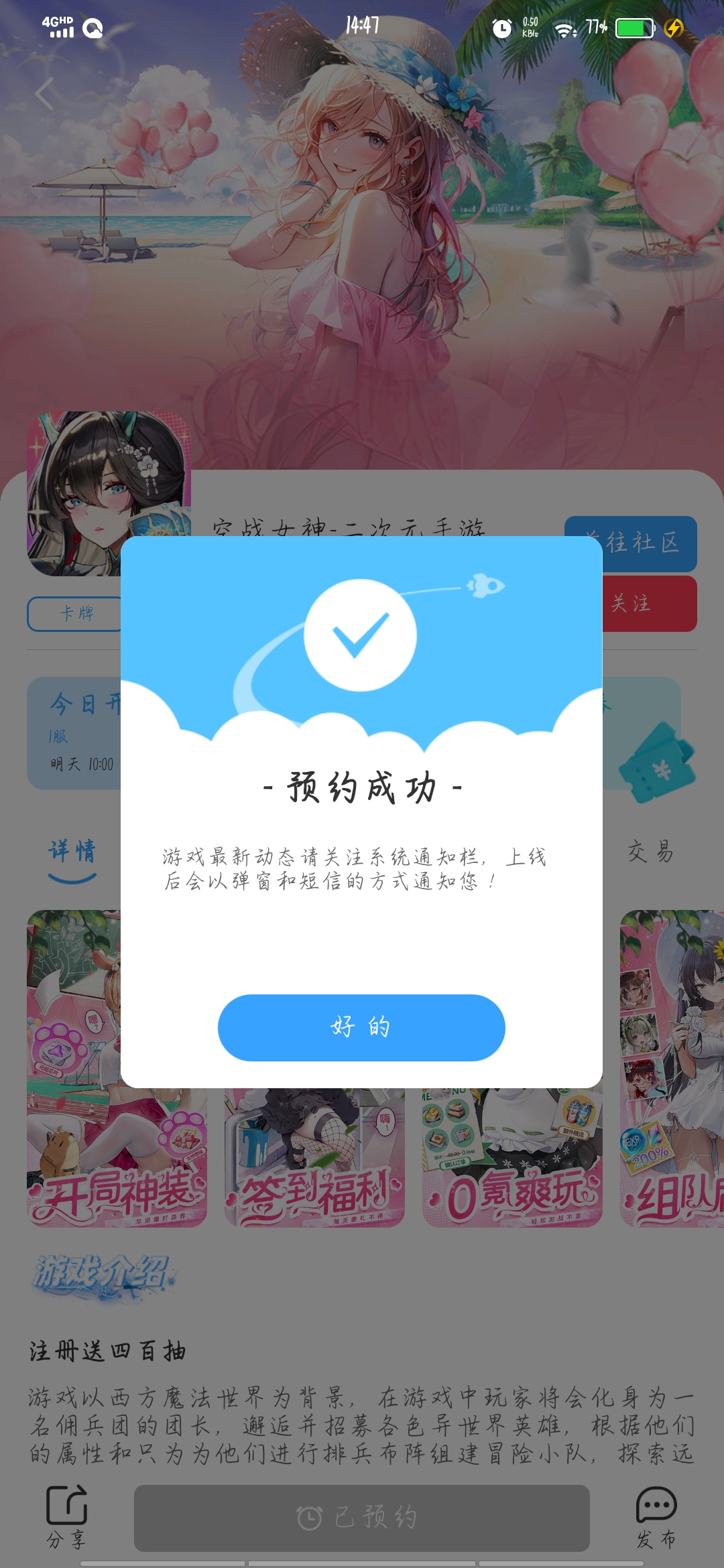724x1568 pixels.
Task: Tap the 已预约 reserved button
Action: click(361, 1517)
